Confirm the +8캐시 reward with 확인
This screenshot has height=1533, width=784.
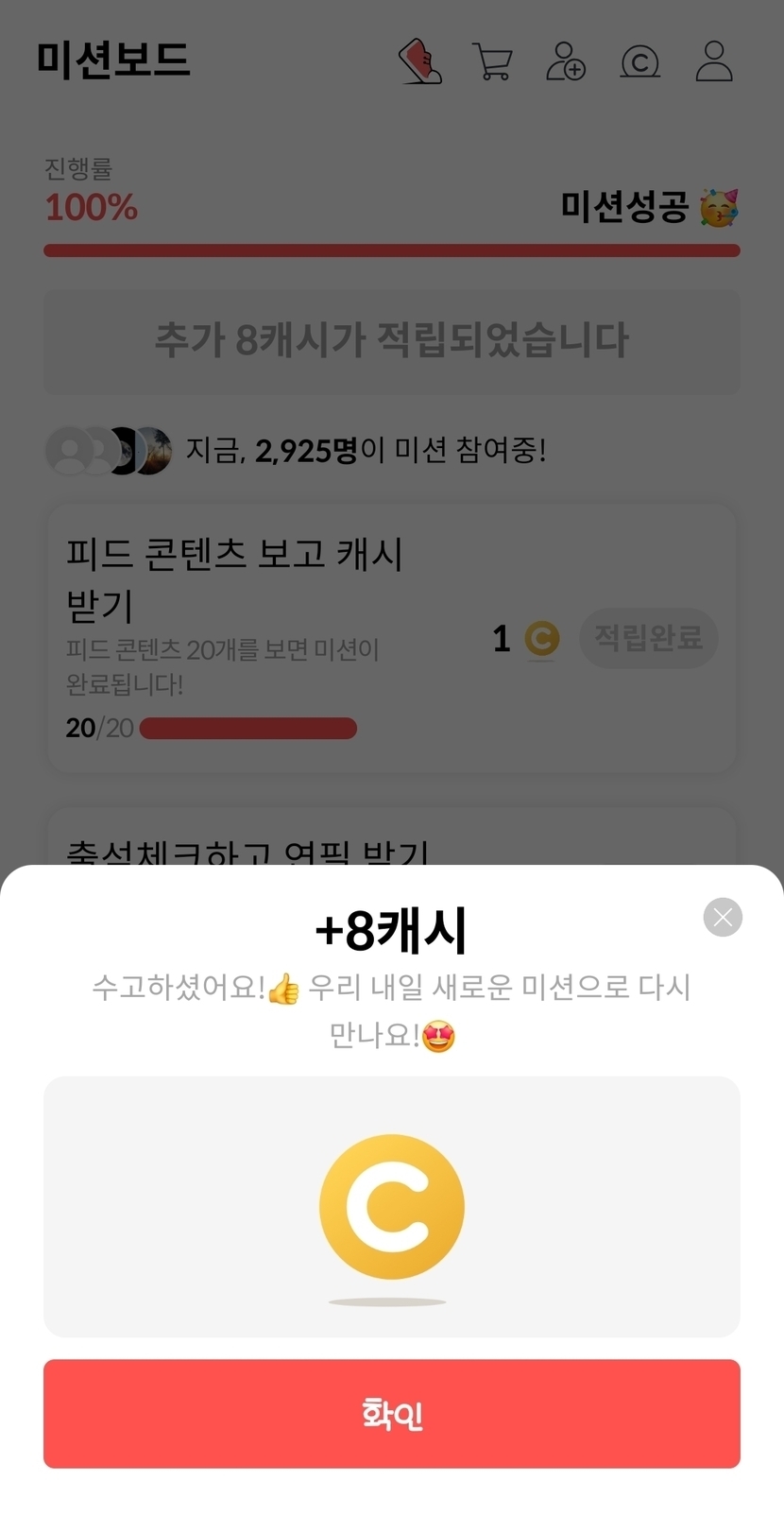(391, 1413)
